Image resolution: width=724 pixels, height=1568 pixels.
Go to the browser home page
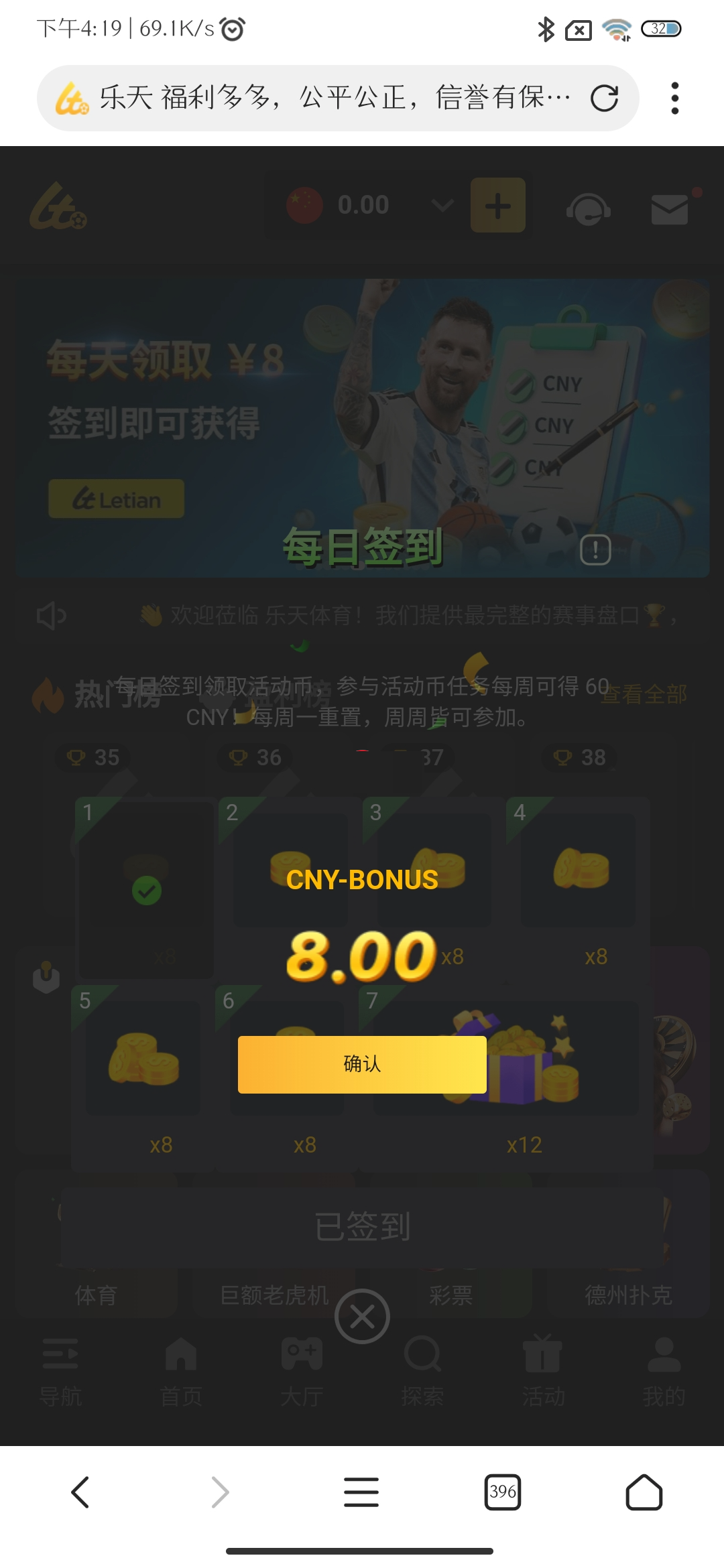point(644,1492)
